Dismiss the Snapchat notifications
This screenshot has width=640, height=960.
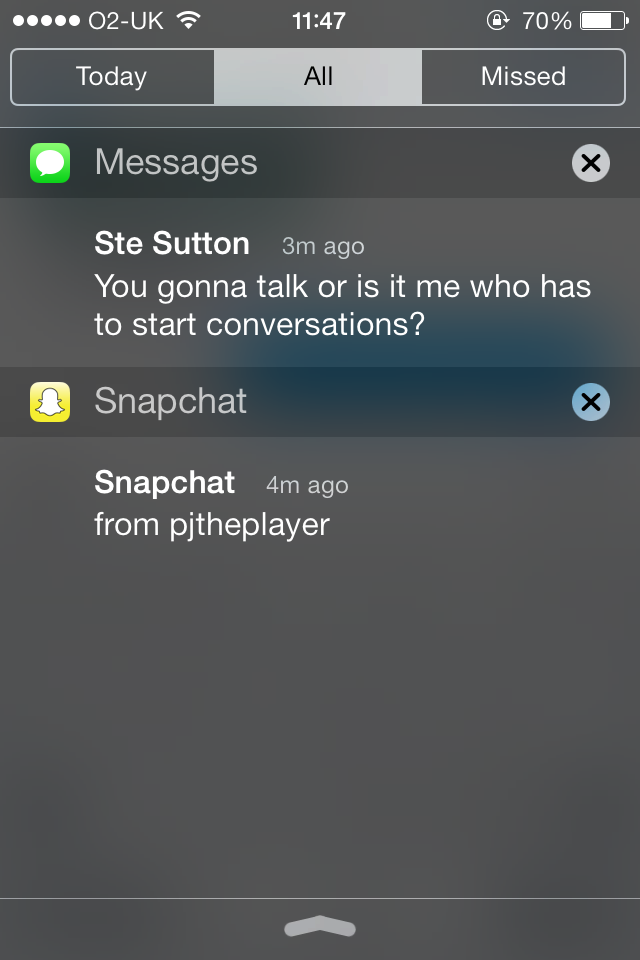(x=590, y=402)
